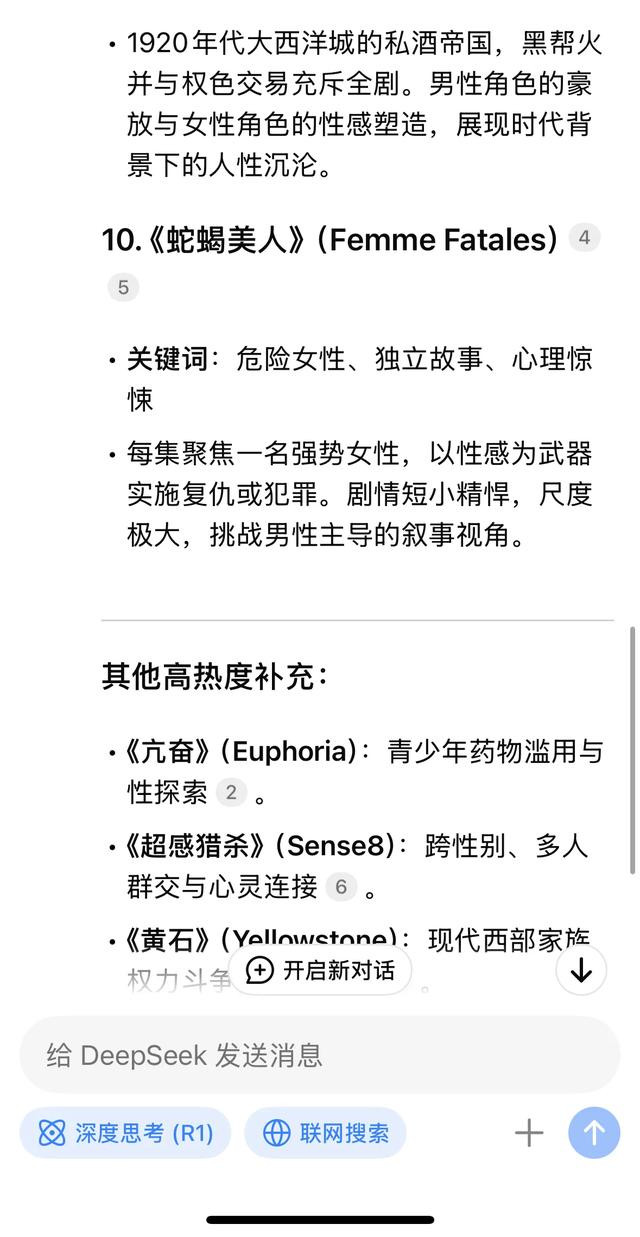
Task: Toggle 深度思考 (R1) mode
Action: click(125, 1133)
